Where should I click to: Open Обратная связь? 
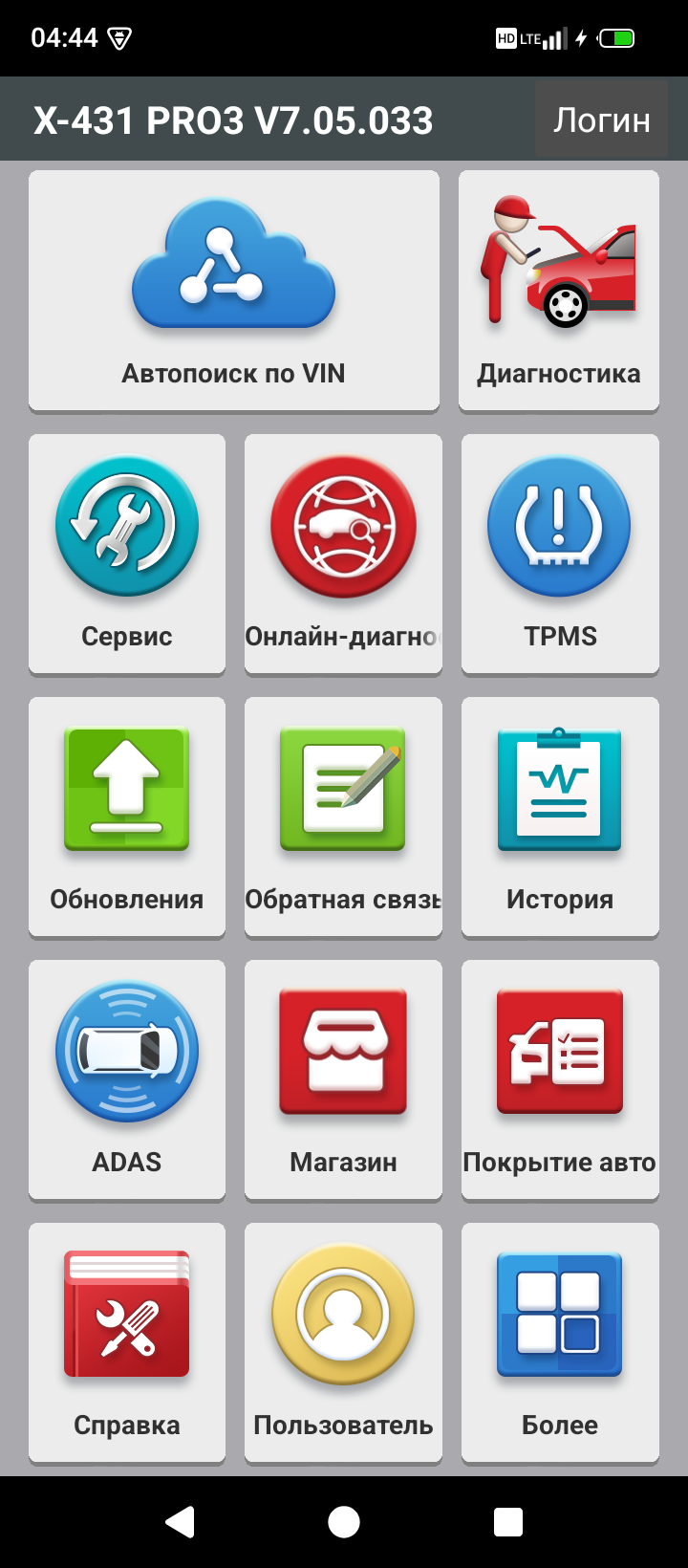[343, 817]
